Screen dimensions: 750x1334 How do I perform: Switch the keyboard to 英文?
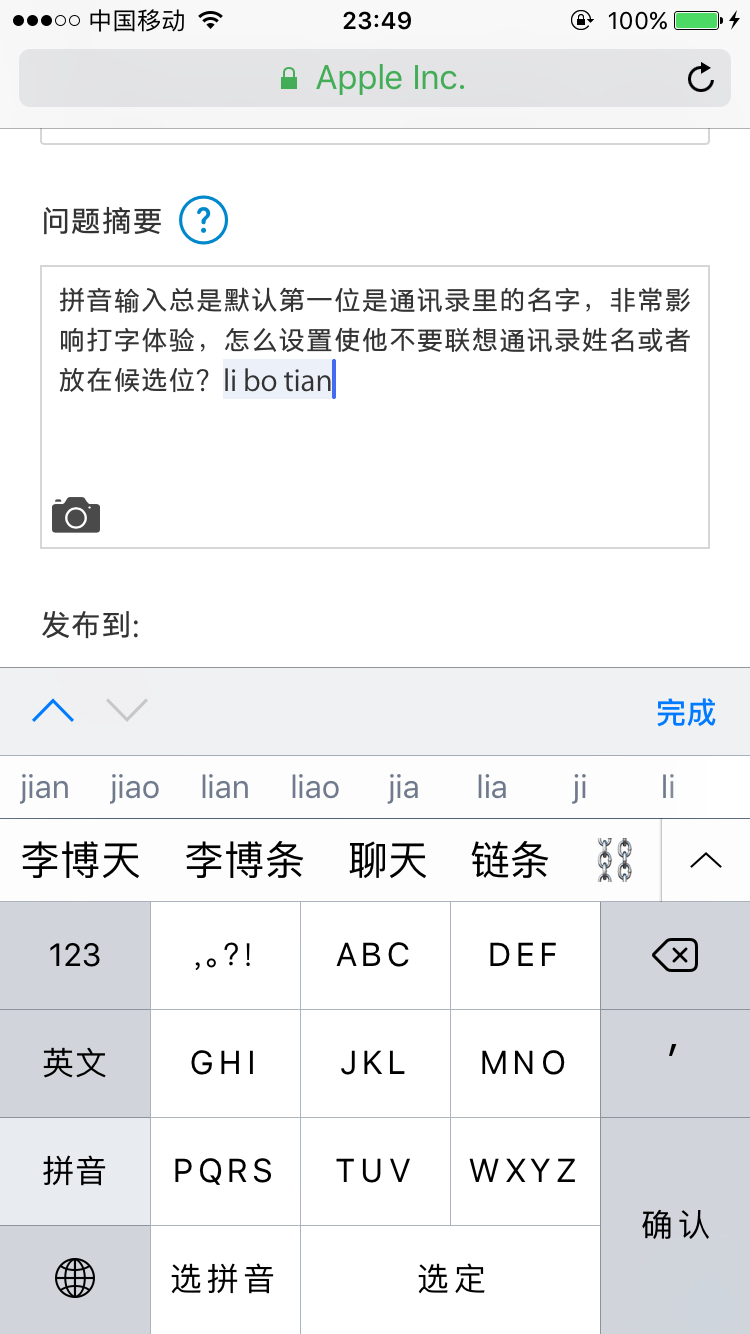pyautogui.click(x=75, y=1063)
